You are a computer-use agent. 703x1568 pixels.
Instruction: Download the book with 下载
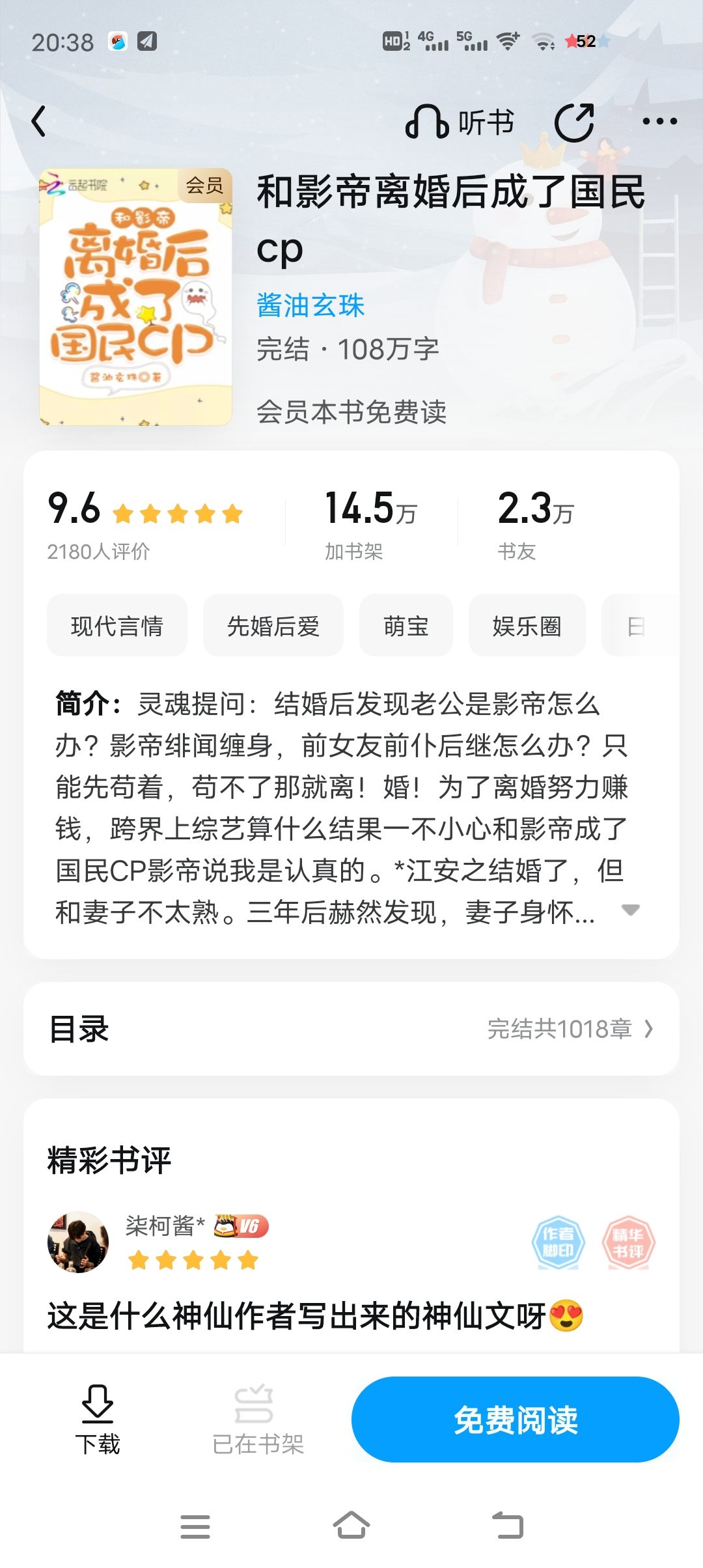[98, 1420]
